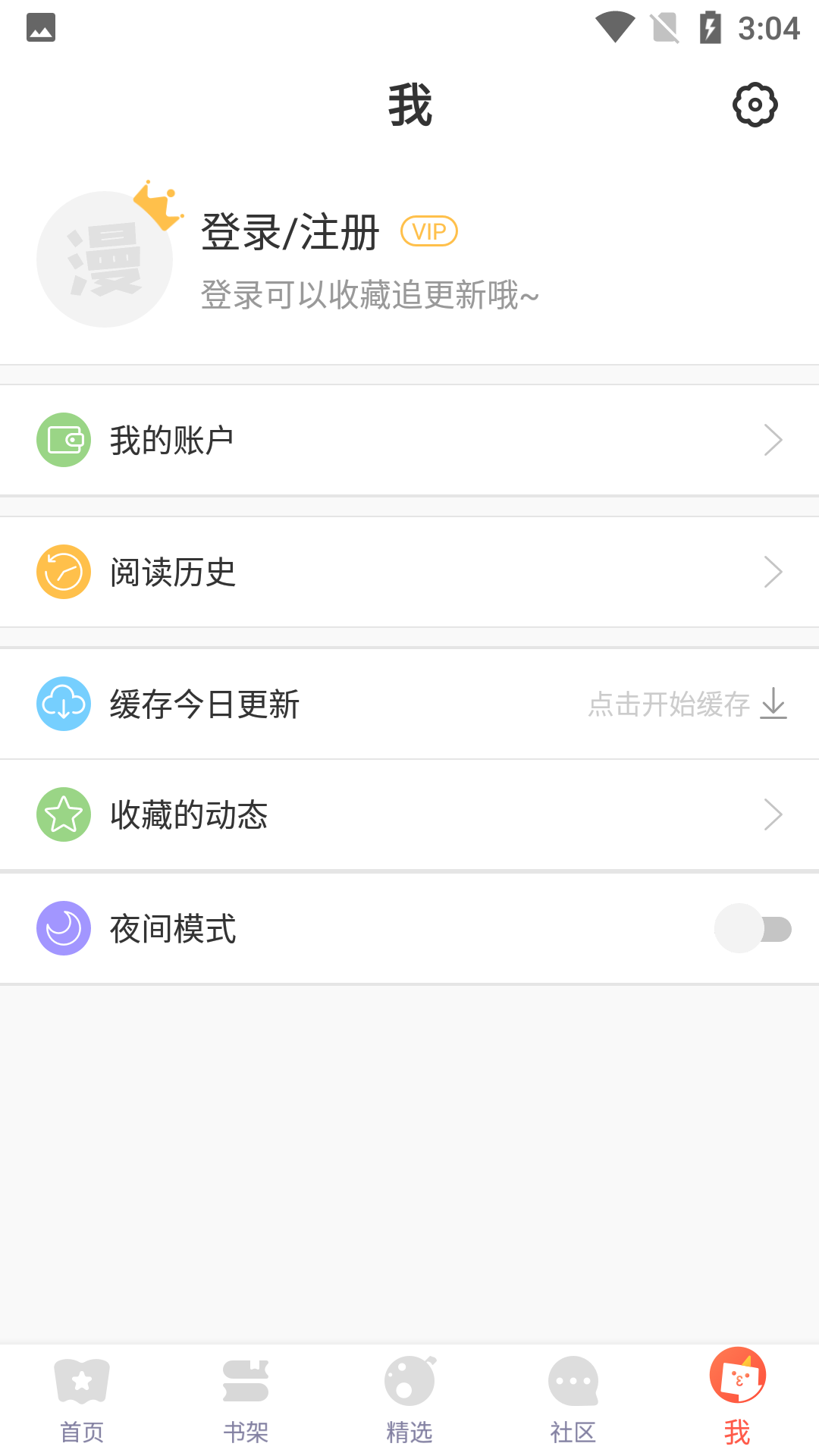Tap the green star icon for 收藏的动态
The image size is (819, 1456).
(x=64, y=814)
